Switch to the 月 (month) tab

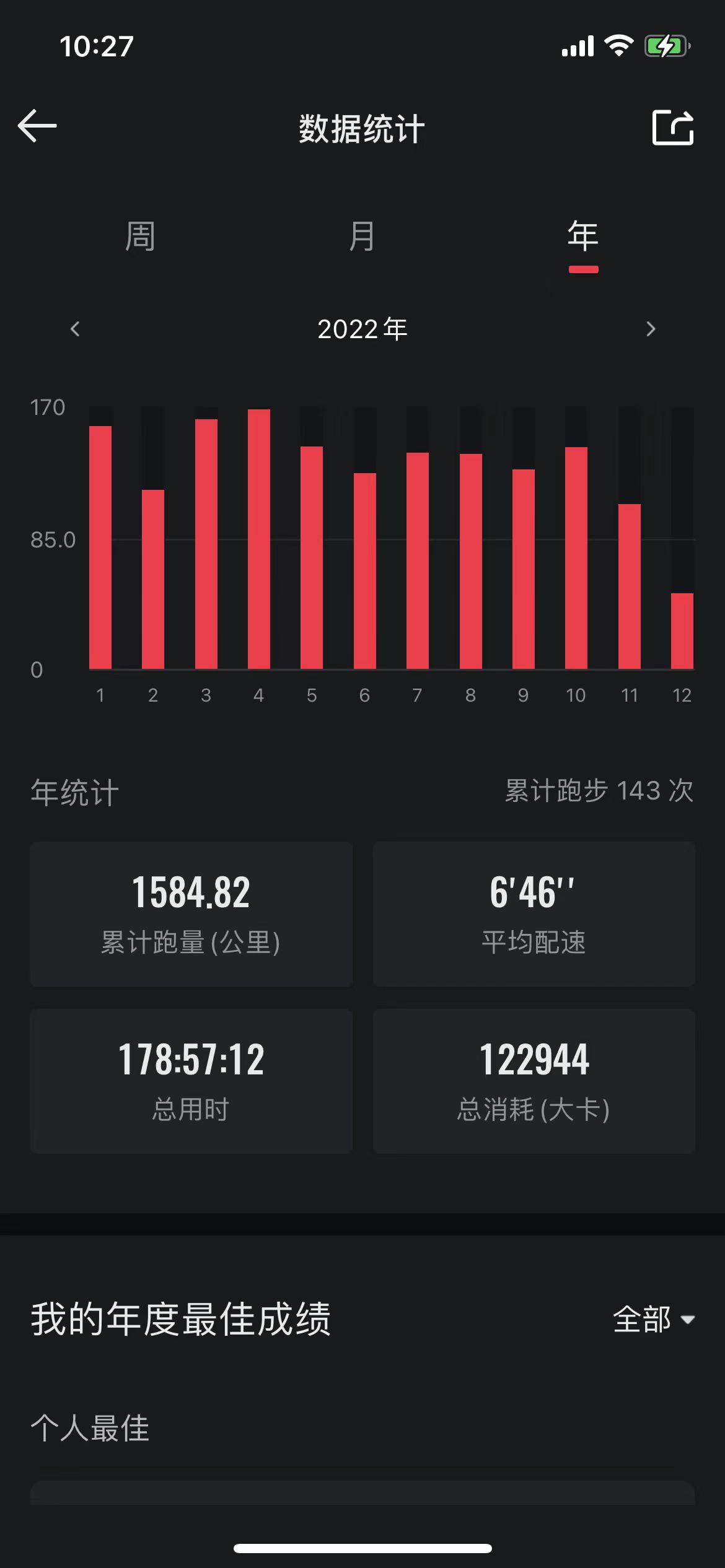tap(362, 237)
